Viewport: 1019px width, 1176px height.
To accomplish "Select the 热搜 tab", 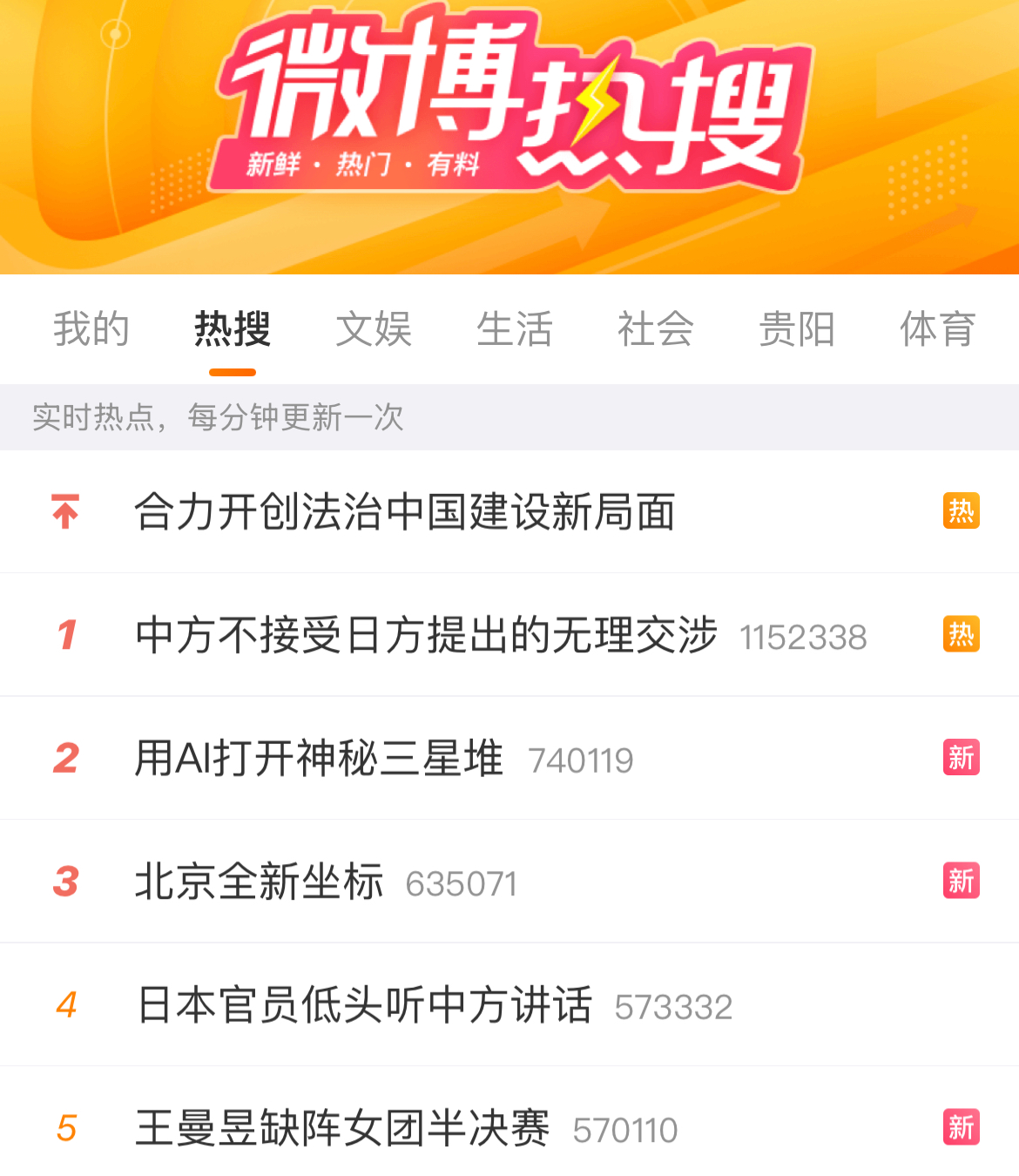I will [233, 329].
